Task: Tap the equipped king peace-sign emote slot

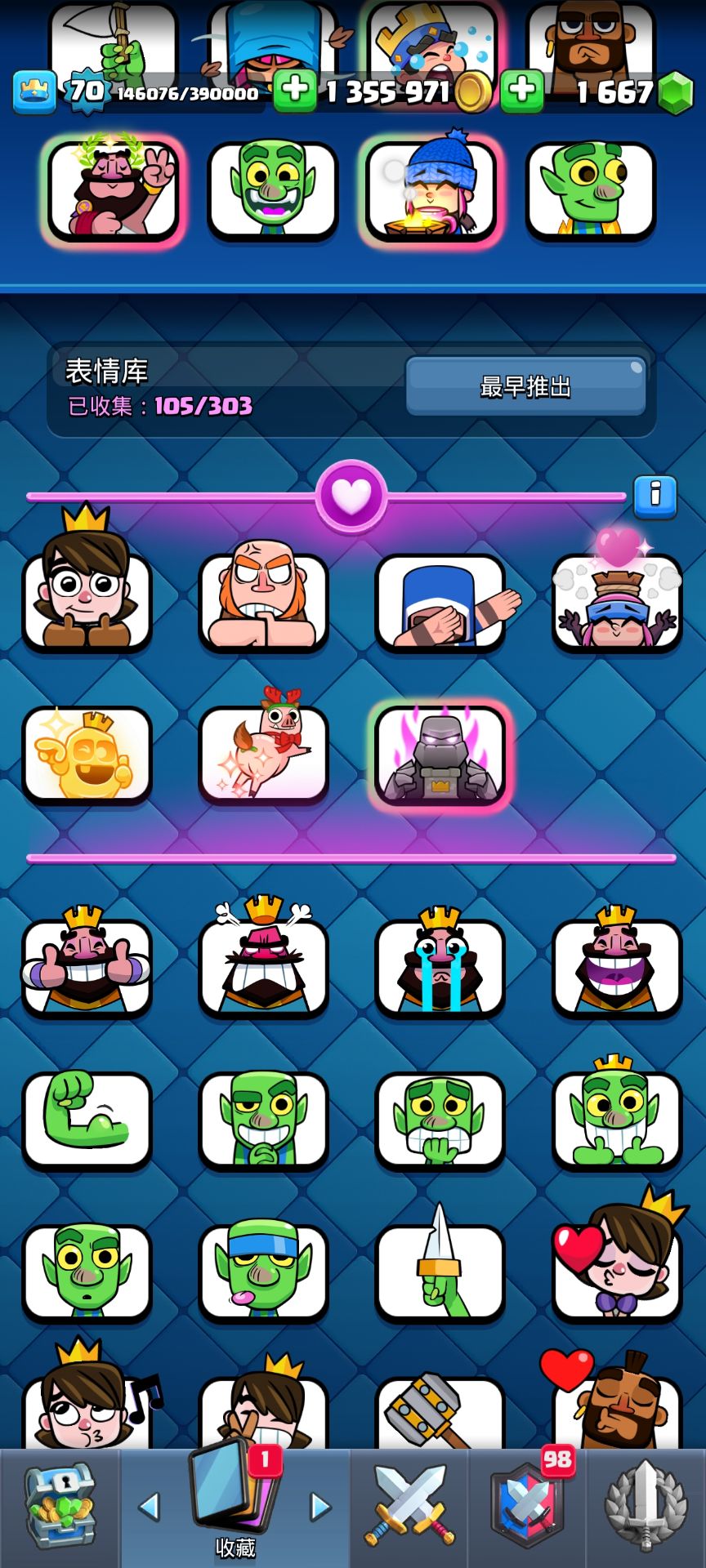Action: click(x=114, y=190)
